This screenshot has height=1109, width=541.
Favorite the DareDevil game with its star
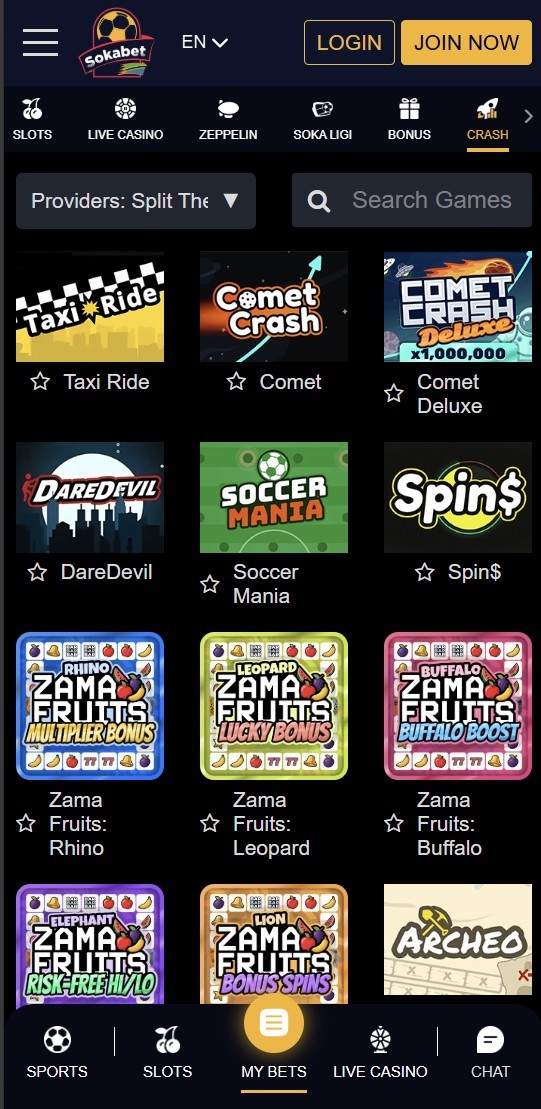[x=37, y=572]
